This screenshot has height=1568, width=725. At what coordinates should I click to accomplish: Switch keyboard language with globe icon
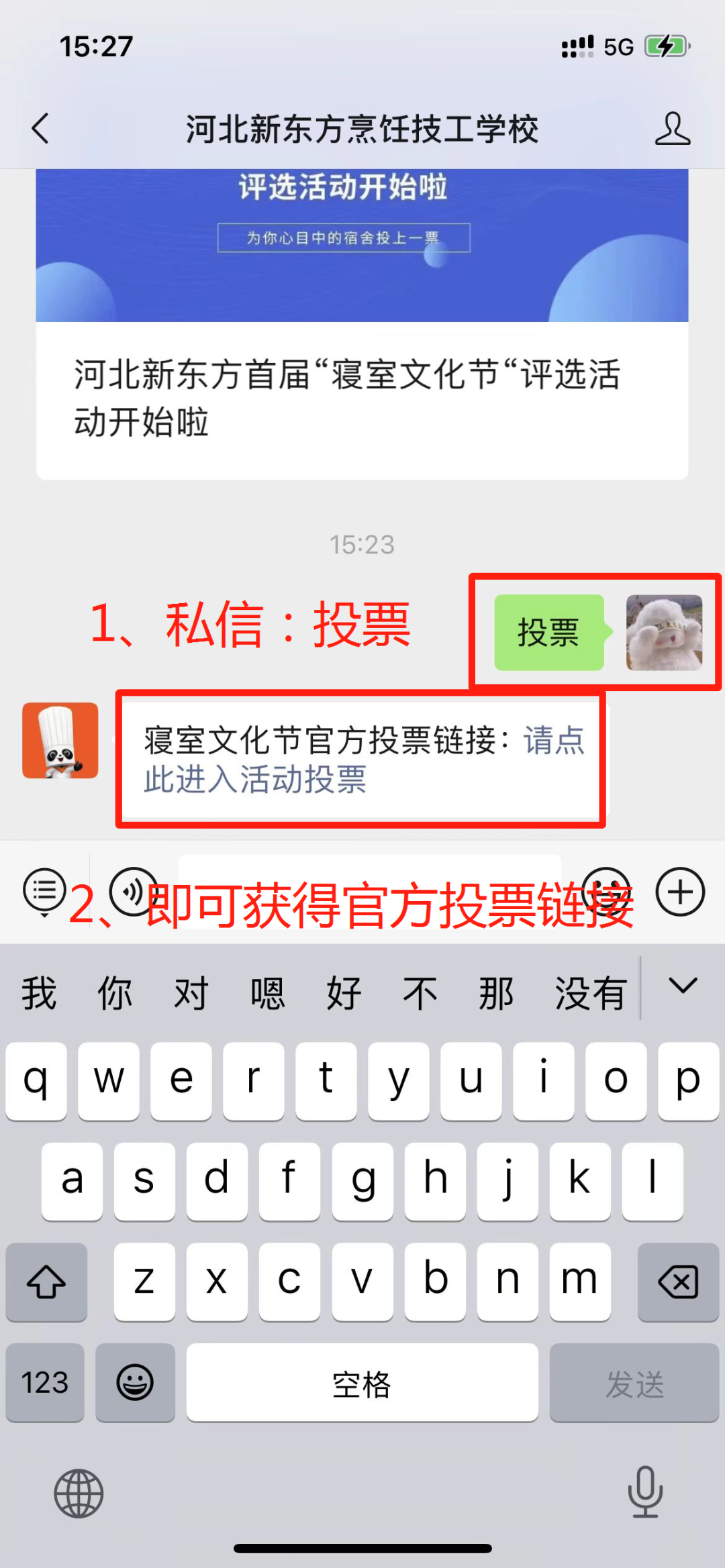pyautogui.click(x=79, y=1494)
